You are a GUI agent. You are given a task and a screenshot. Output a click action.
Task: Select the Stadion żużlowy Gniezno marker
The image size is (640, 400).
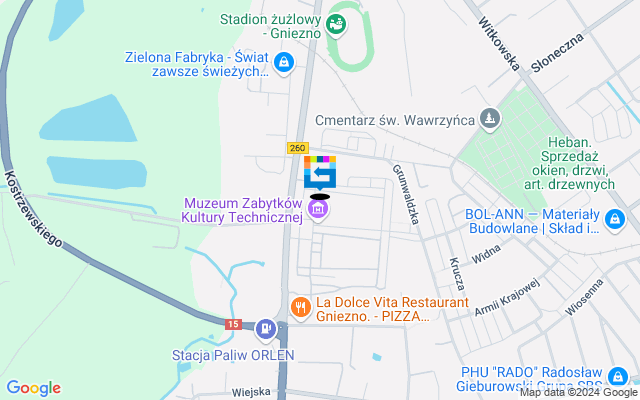click(x=337, y=21)
